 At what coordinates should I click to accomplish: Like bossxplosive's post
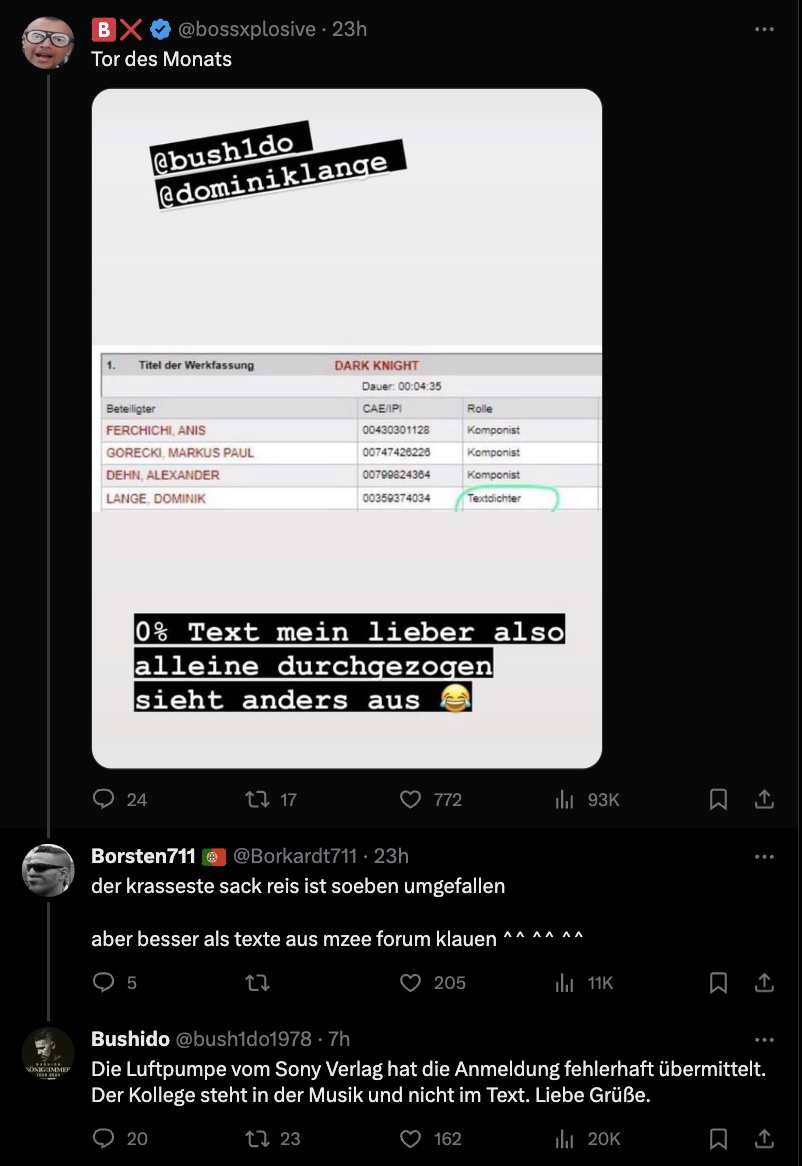(x=410, y=799)
